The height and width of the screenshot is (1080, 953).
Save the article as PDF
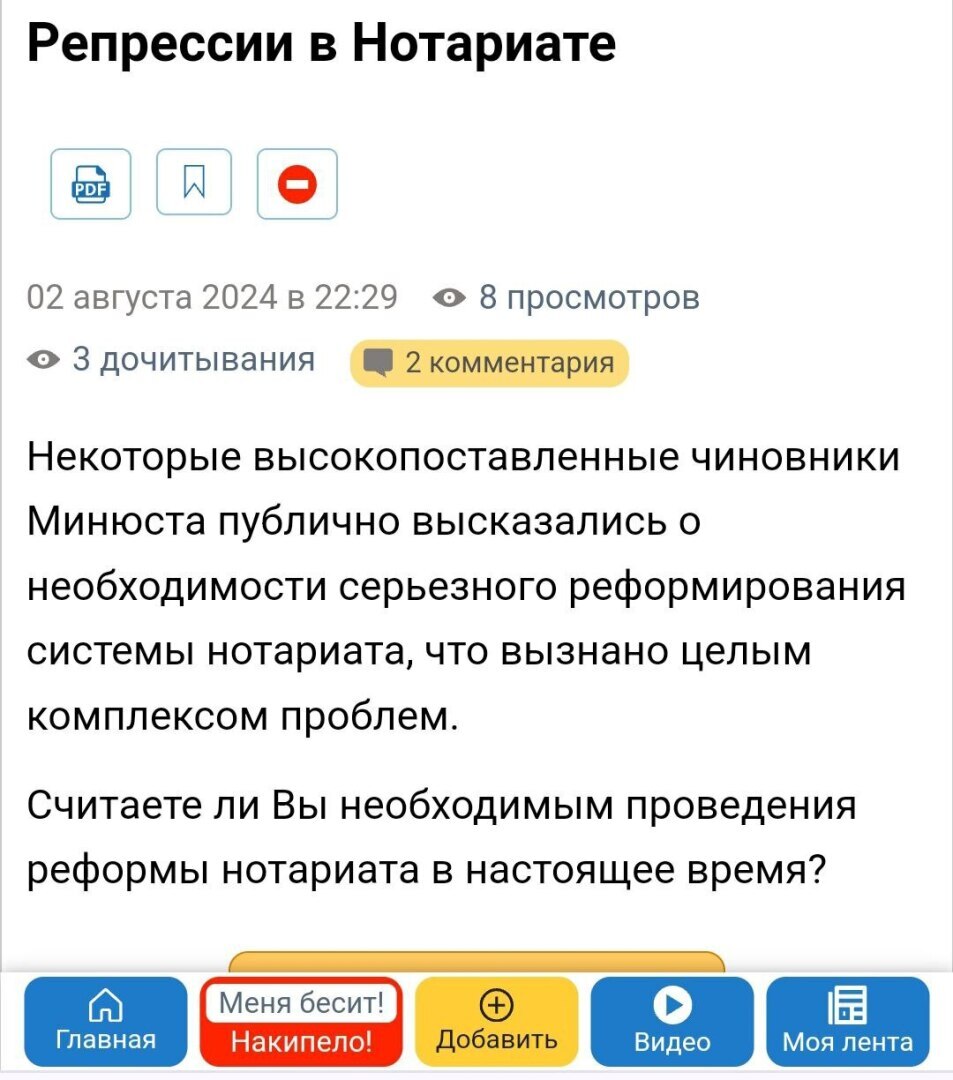(91, 184)
